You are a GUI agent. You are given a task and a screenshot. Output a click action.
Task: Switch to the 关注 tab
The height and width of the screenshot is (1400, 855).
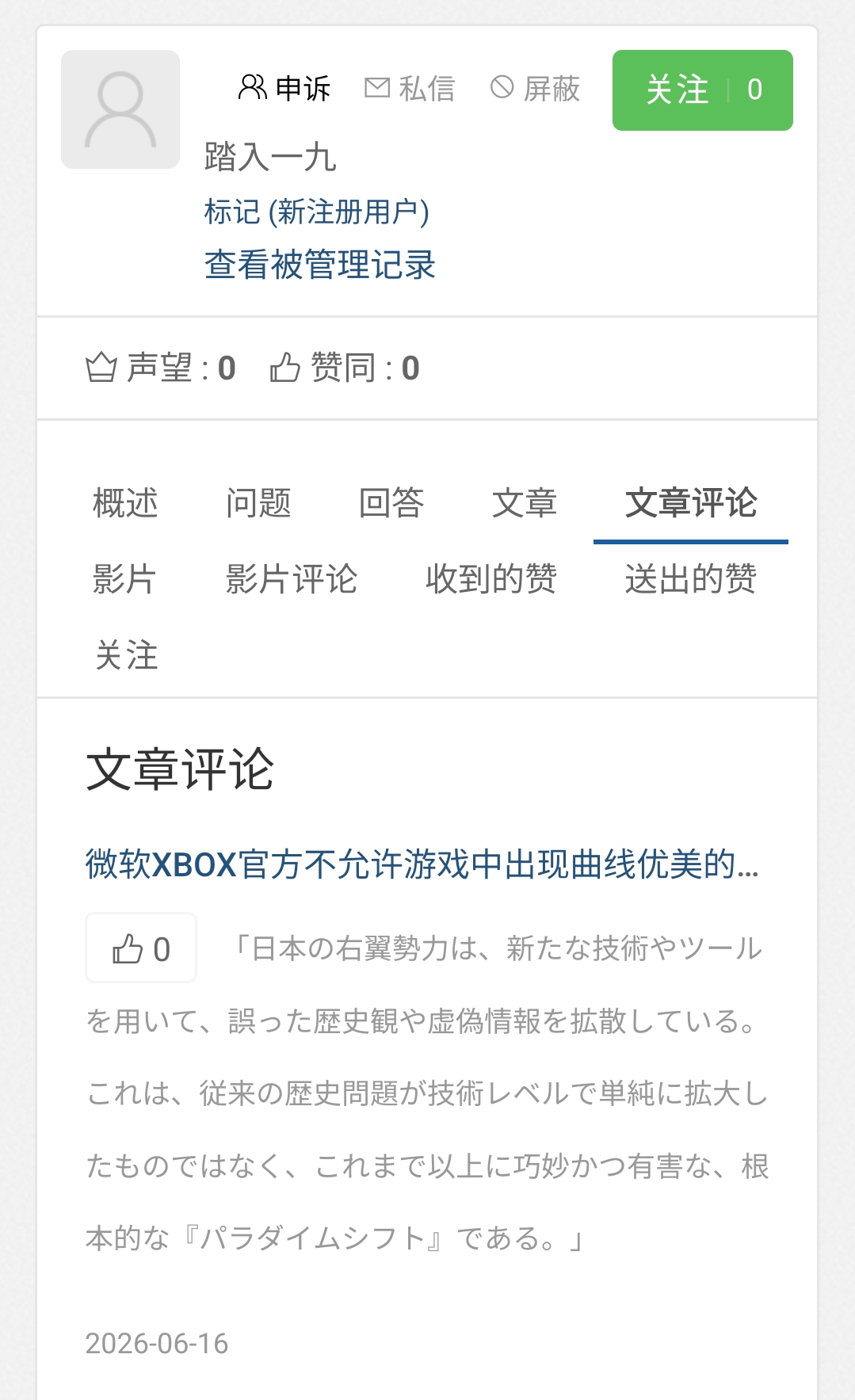pos(127,655)
